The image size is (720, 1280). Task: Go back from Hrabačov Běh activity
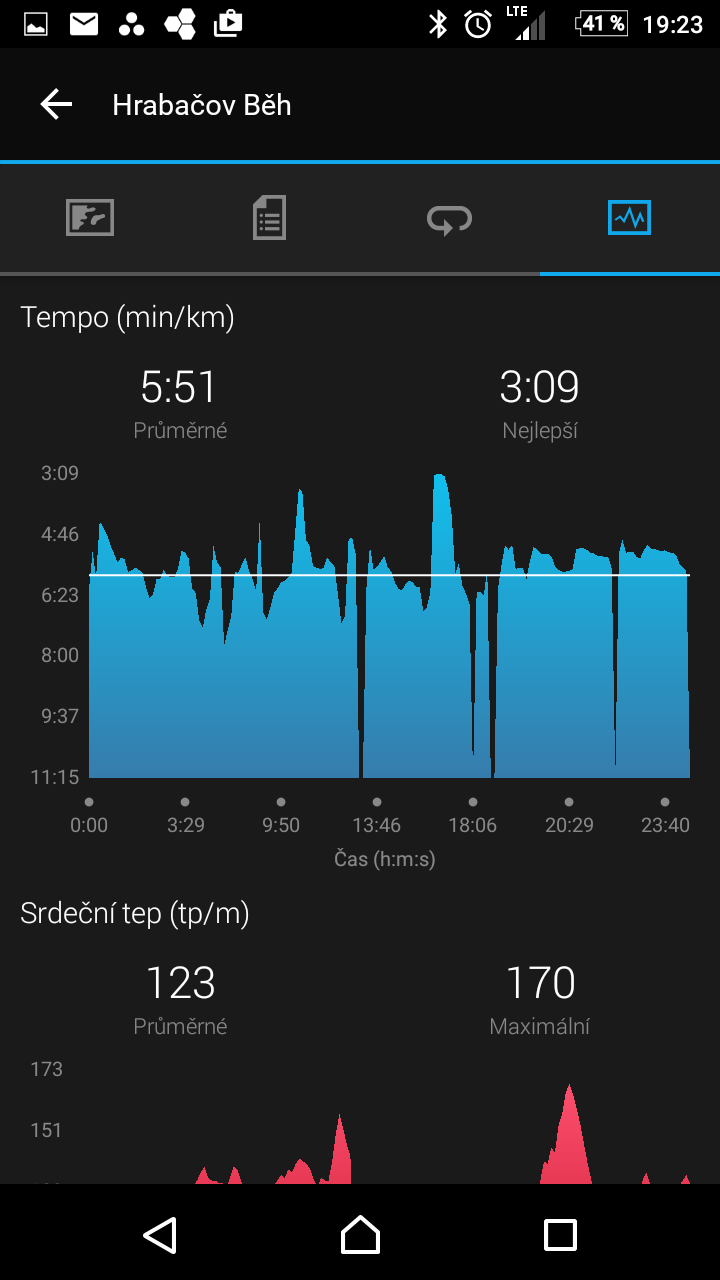(56, 105)
